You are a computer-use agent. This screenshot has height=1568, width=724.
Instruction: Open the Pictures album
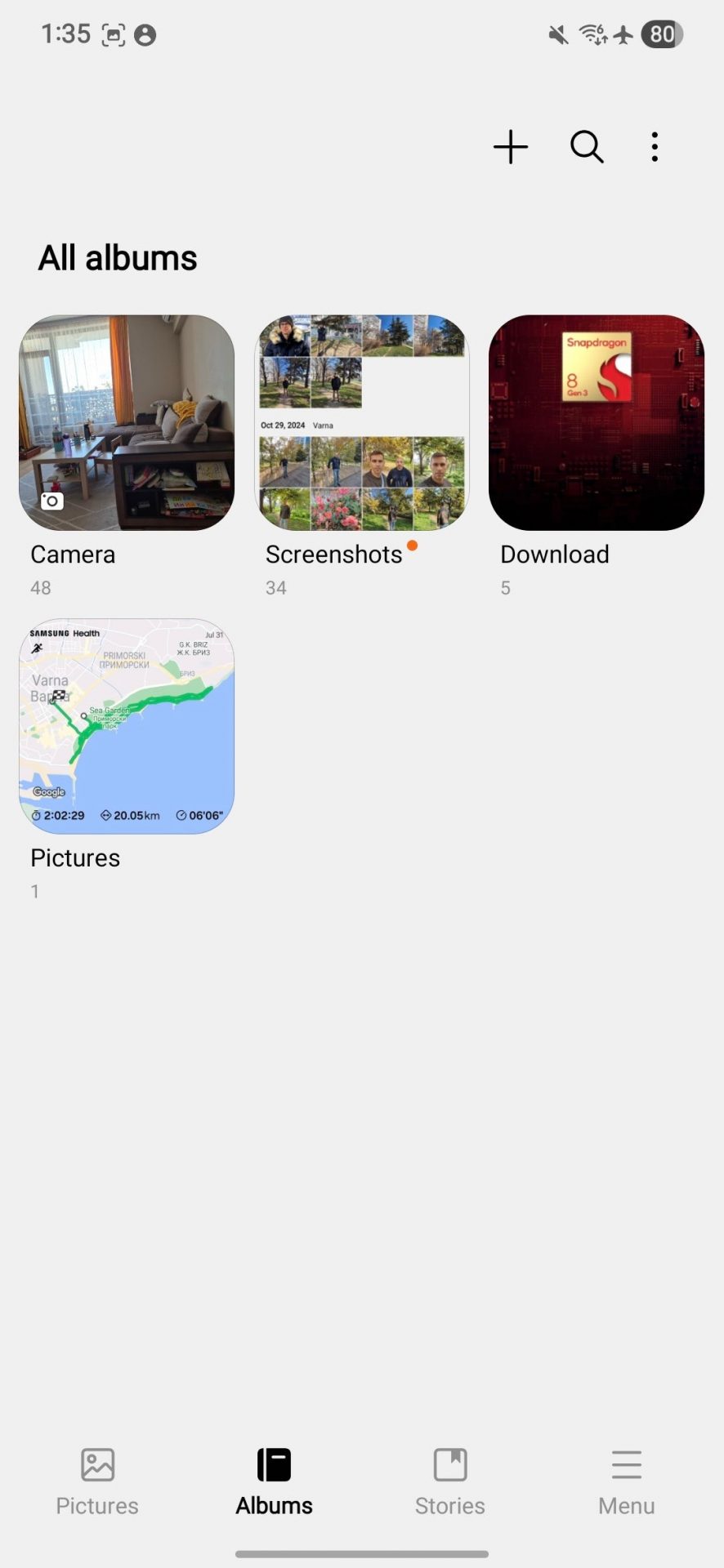[x=127, y=726]
